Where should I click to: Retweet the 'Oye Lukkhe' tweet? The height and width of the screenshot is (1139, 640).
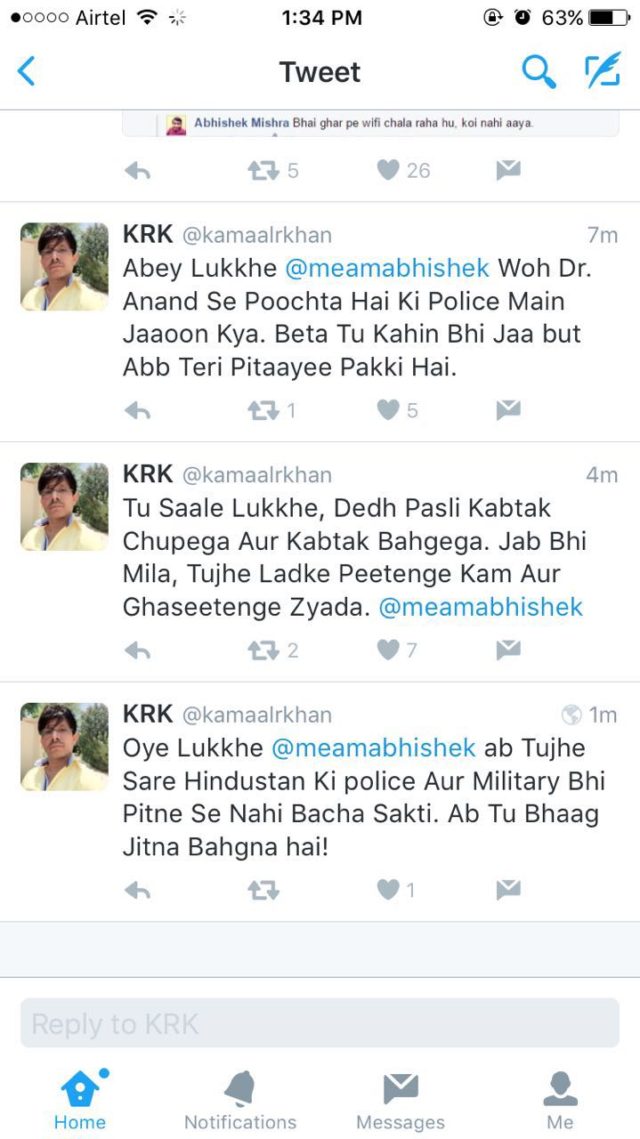point(263,890)
